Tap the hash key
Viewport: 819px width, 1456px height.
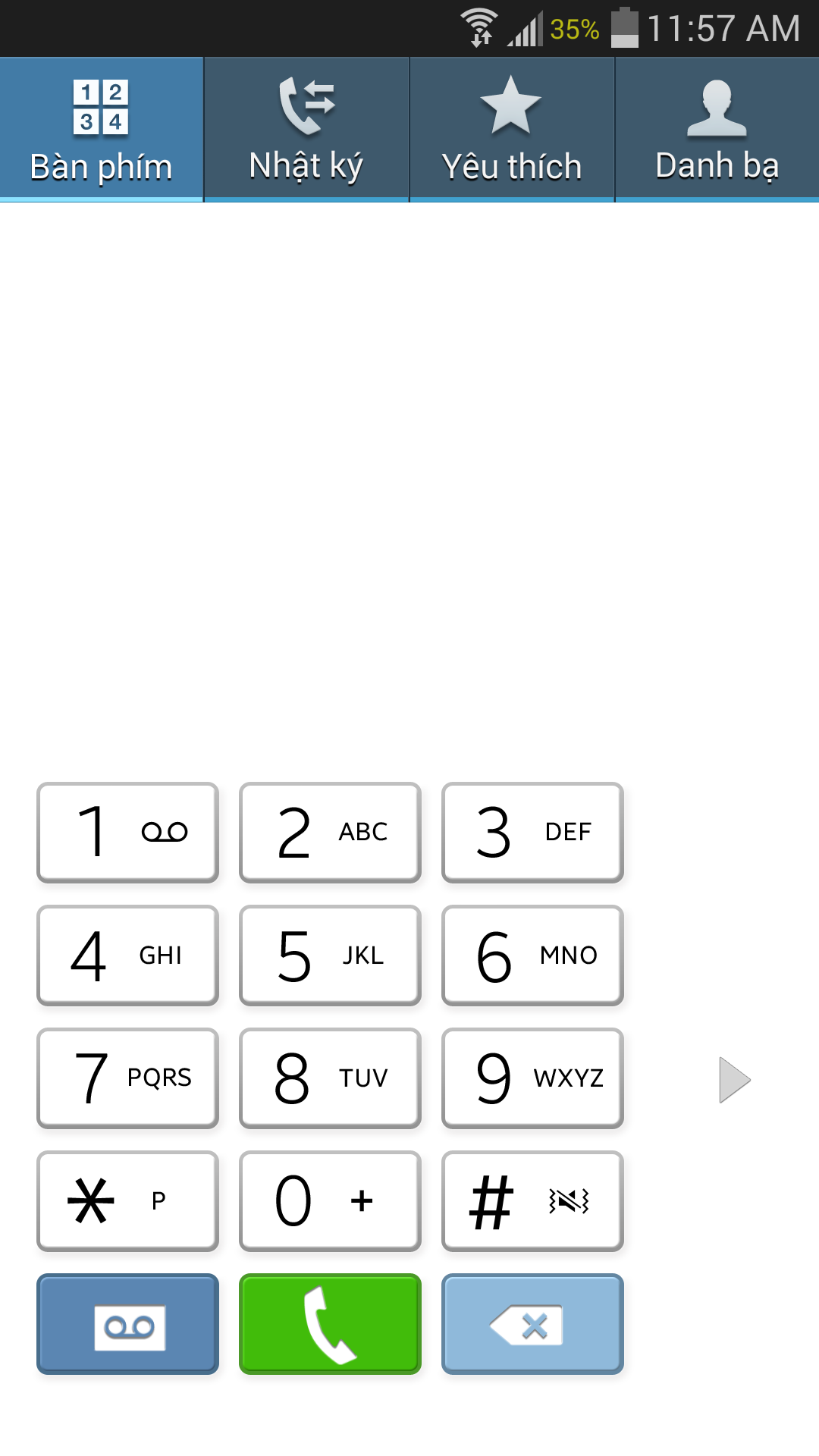tap(532, 1200)
